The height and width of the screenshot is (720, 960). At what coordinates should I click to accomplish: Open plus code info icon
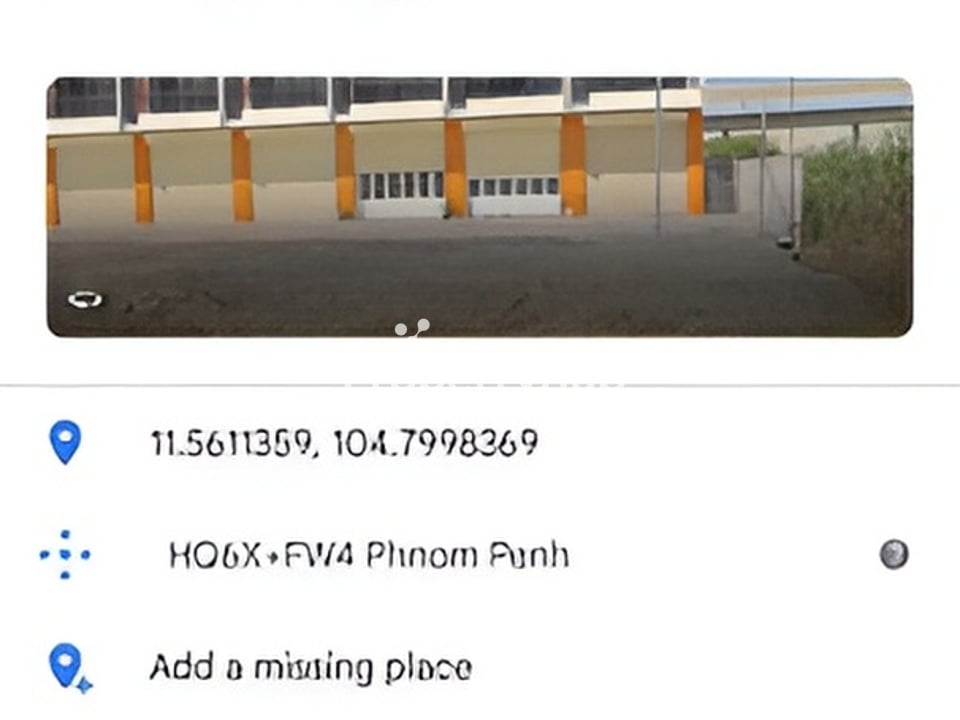click(893, 554)
